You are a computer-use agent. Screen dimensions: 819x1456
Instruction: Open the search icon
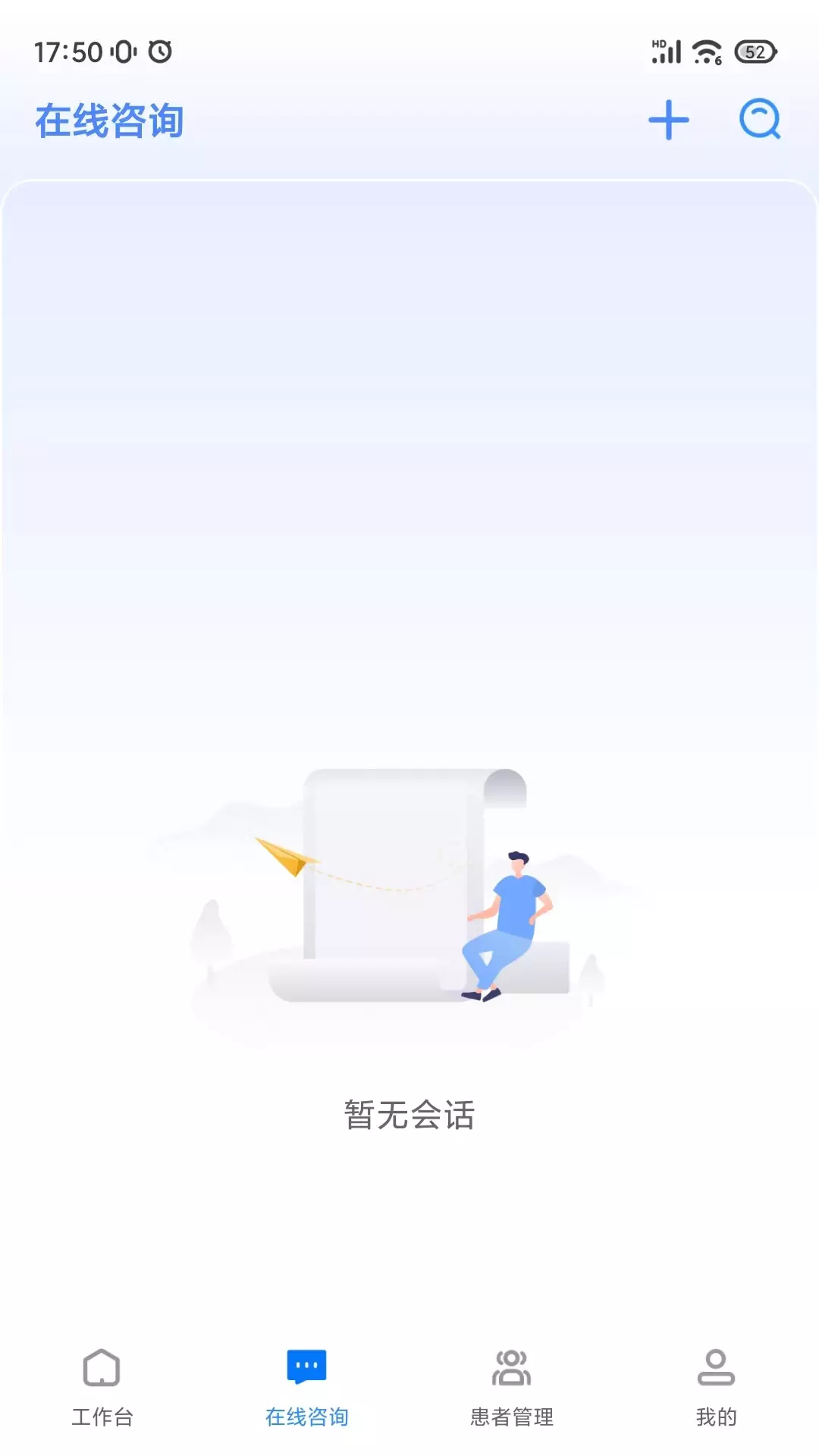pyautogui.click(x=760, y=119)
